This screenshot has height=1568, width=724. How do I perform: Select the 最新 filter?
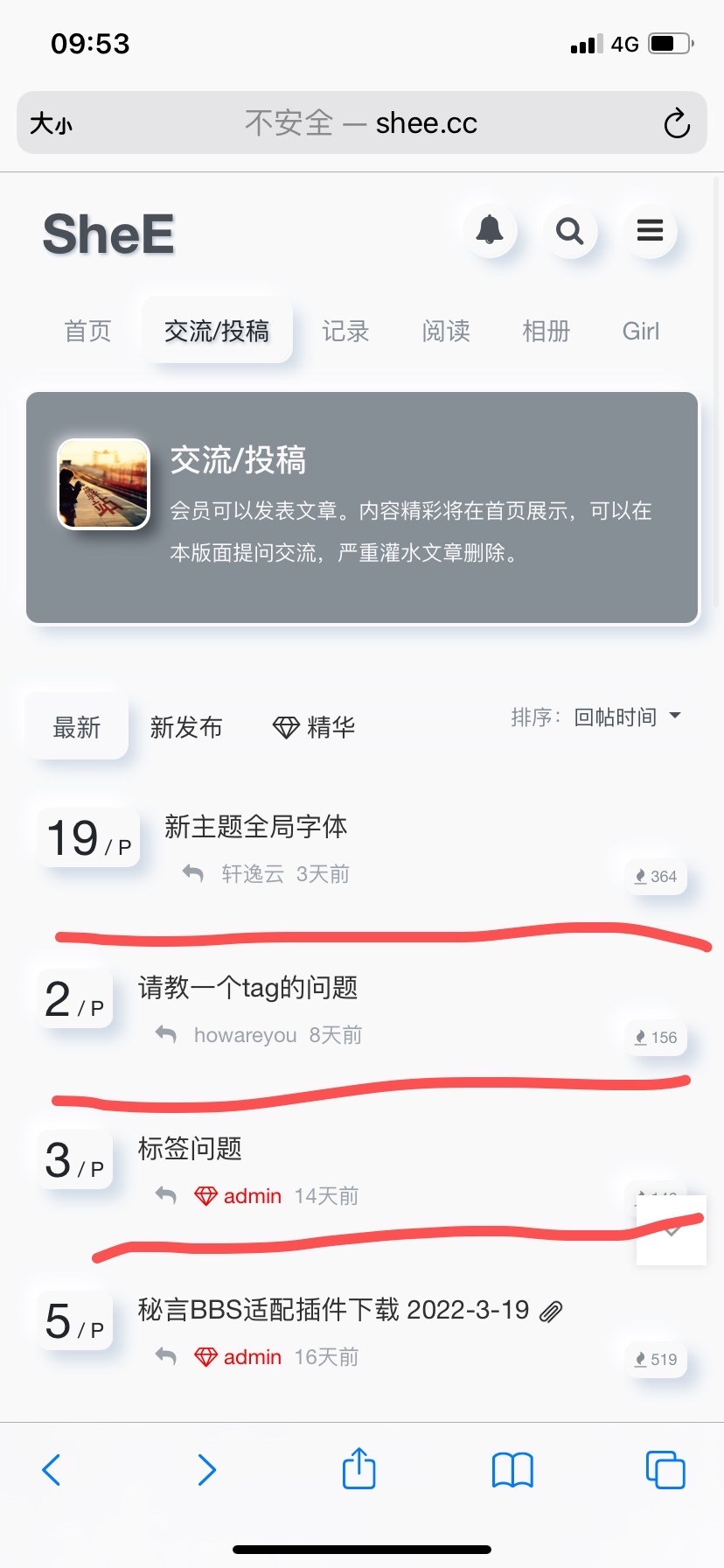pos(77,727)
